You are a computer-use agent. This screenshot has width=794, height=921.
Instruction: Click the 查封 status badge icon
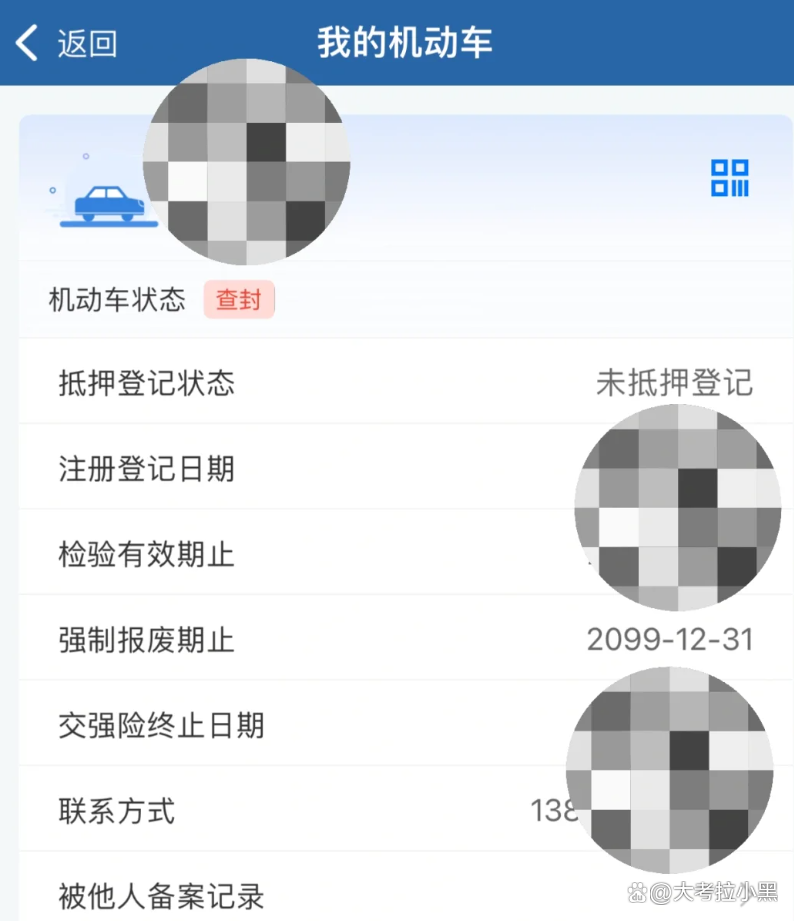tap(239, 300)
